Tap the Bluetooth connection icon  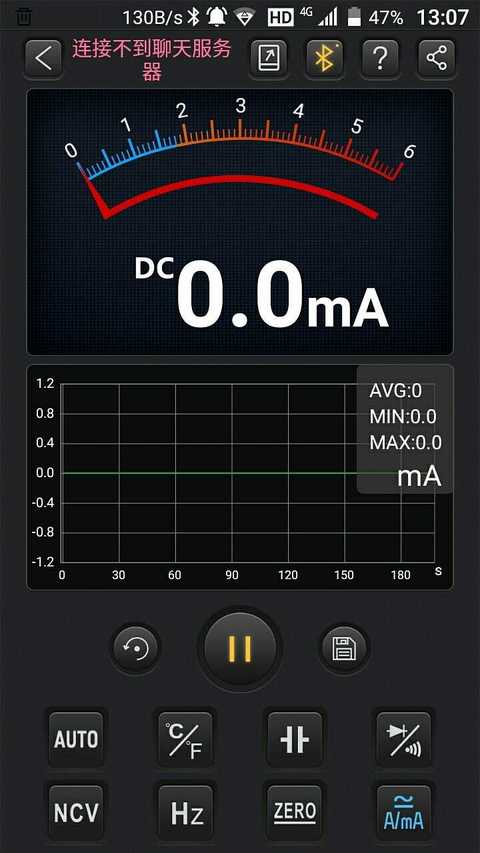click(x=324, y=58)
